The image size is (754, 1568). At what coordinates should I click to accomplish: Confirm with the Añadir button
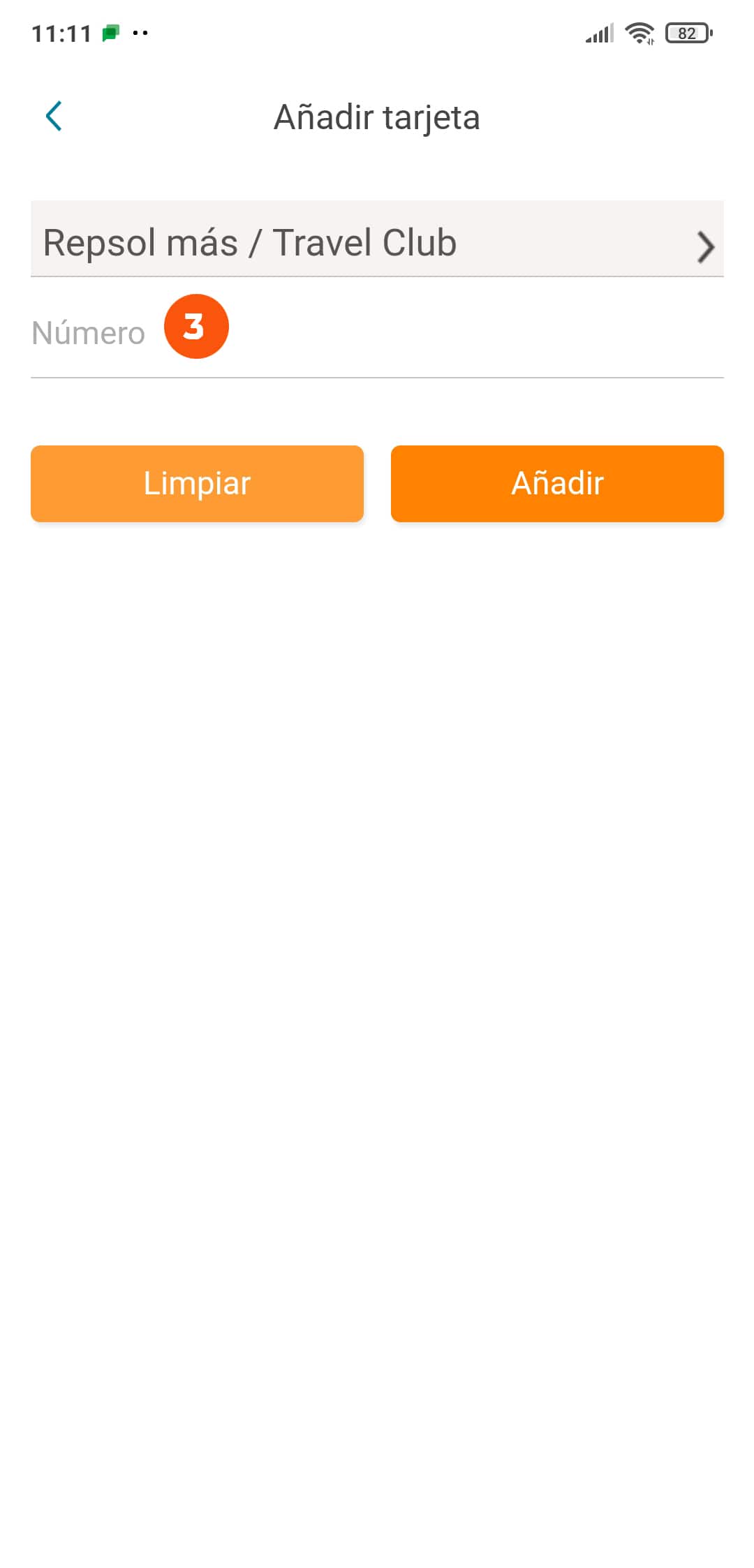(556, 484)
